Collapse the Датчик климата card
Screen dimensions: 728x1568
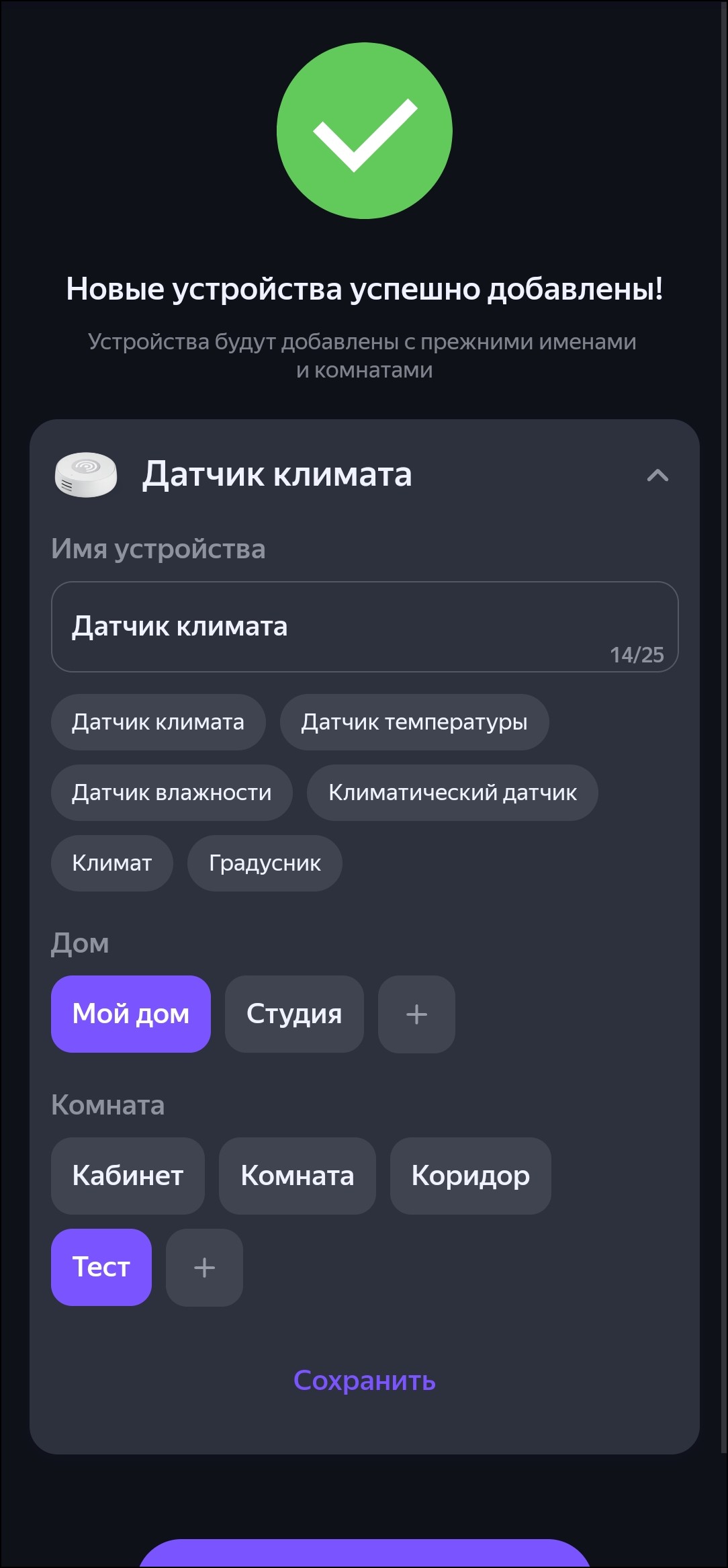657,476
